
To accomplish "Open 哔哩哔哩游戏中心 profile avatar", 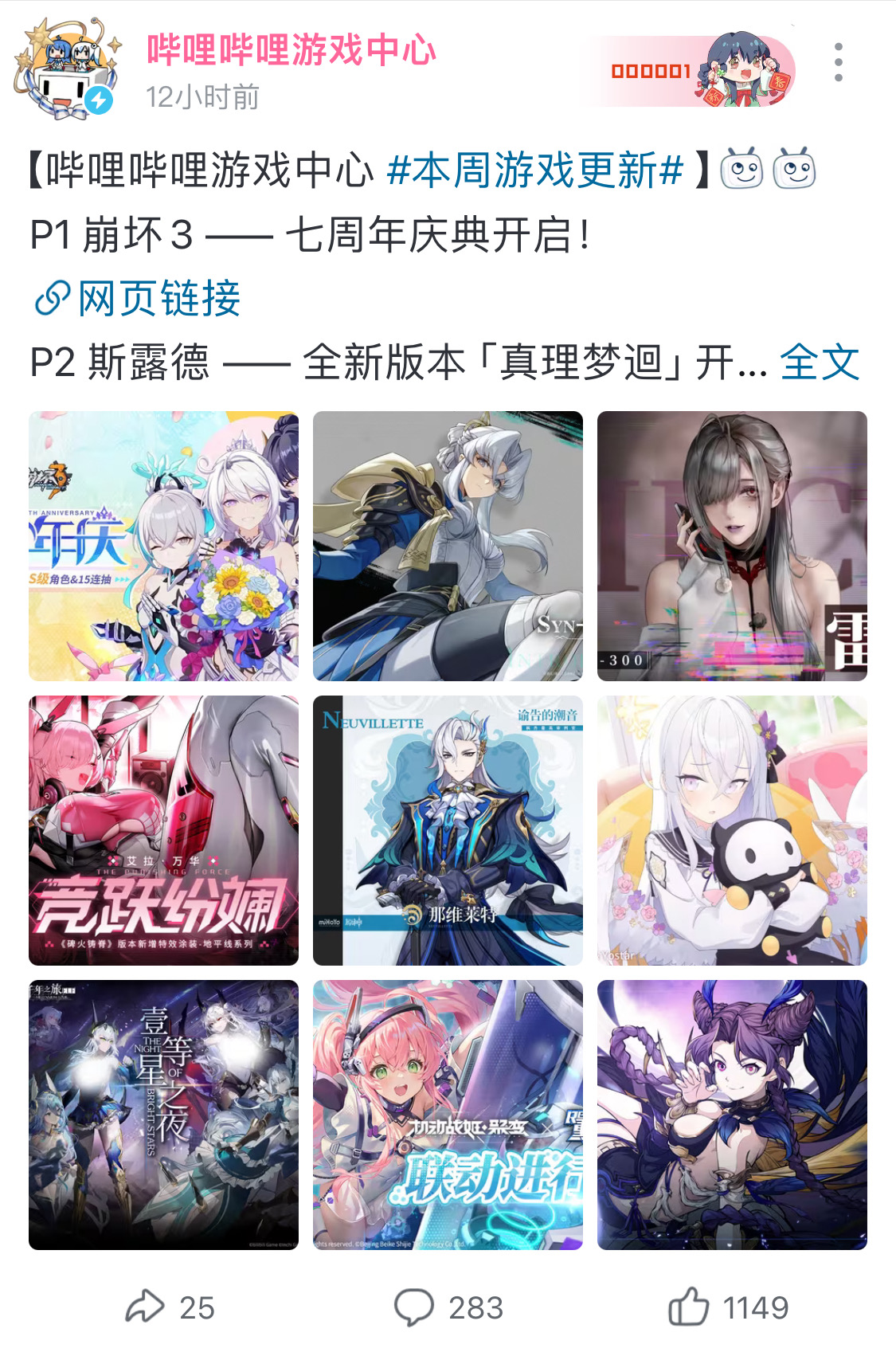I will click(x=66, y=69).
